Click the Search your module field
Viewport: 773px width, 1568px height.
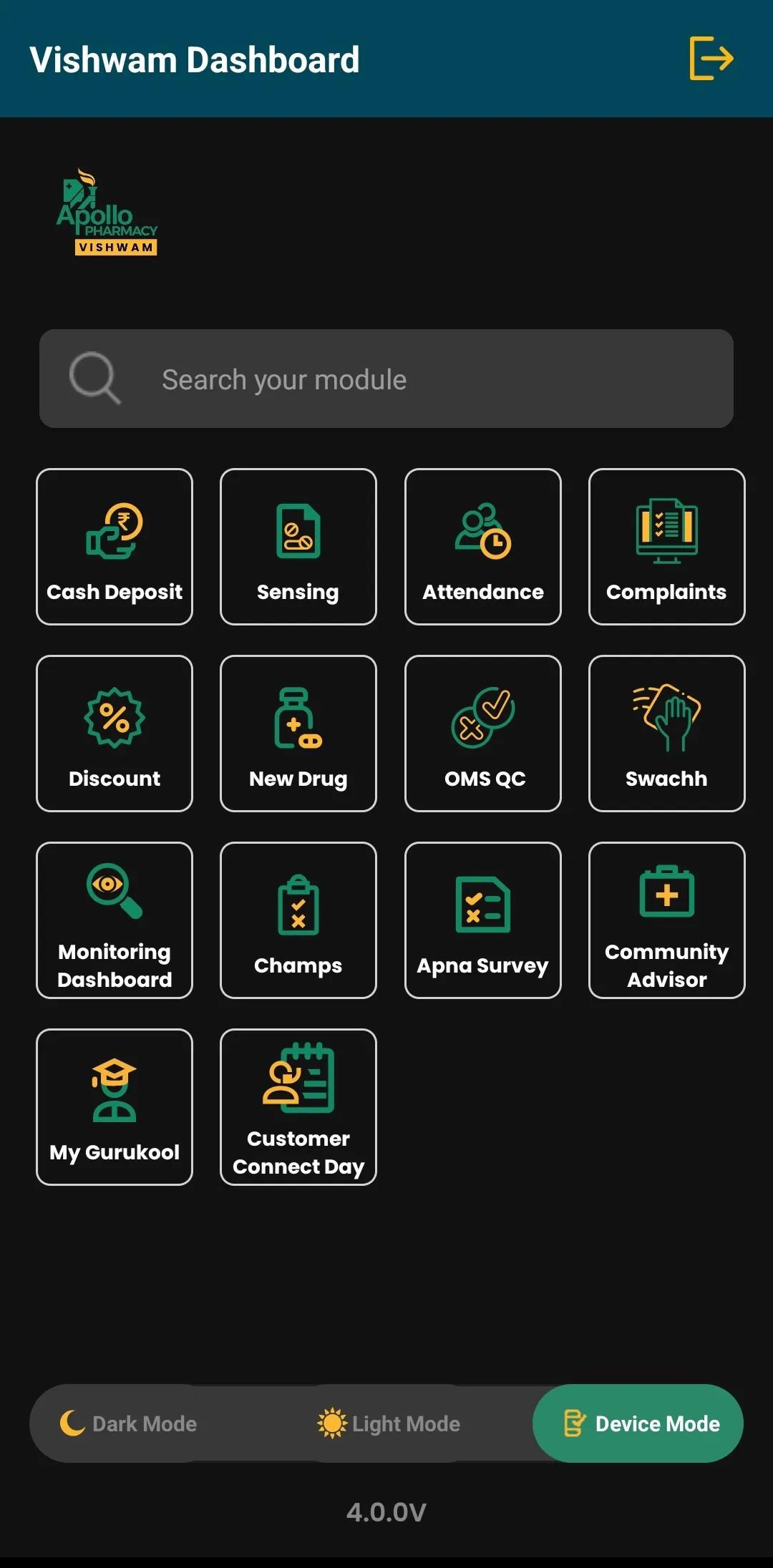pos(386,379)
